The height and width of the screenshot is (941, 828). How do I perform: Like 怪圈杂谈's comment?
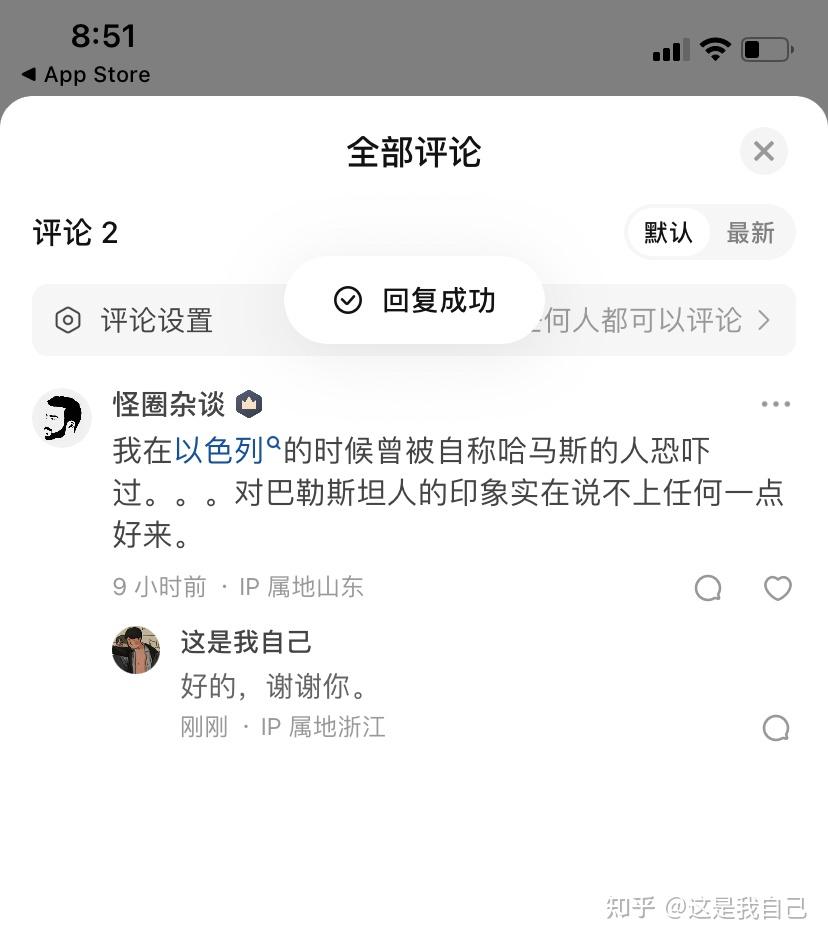pos(777,588)
